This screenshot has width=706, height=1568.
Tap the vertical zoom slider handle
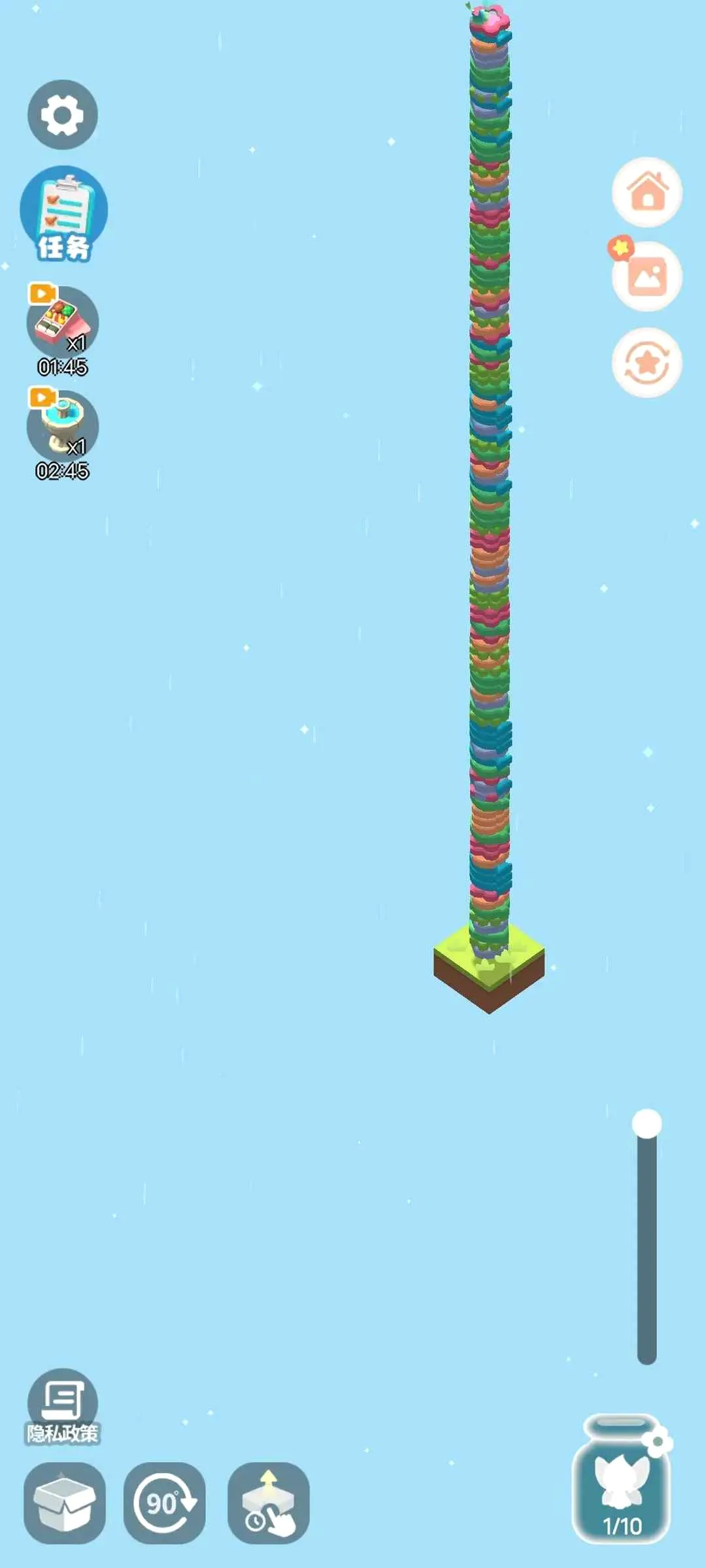click(647, 1124)
